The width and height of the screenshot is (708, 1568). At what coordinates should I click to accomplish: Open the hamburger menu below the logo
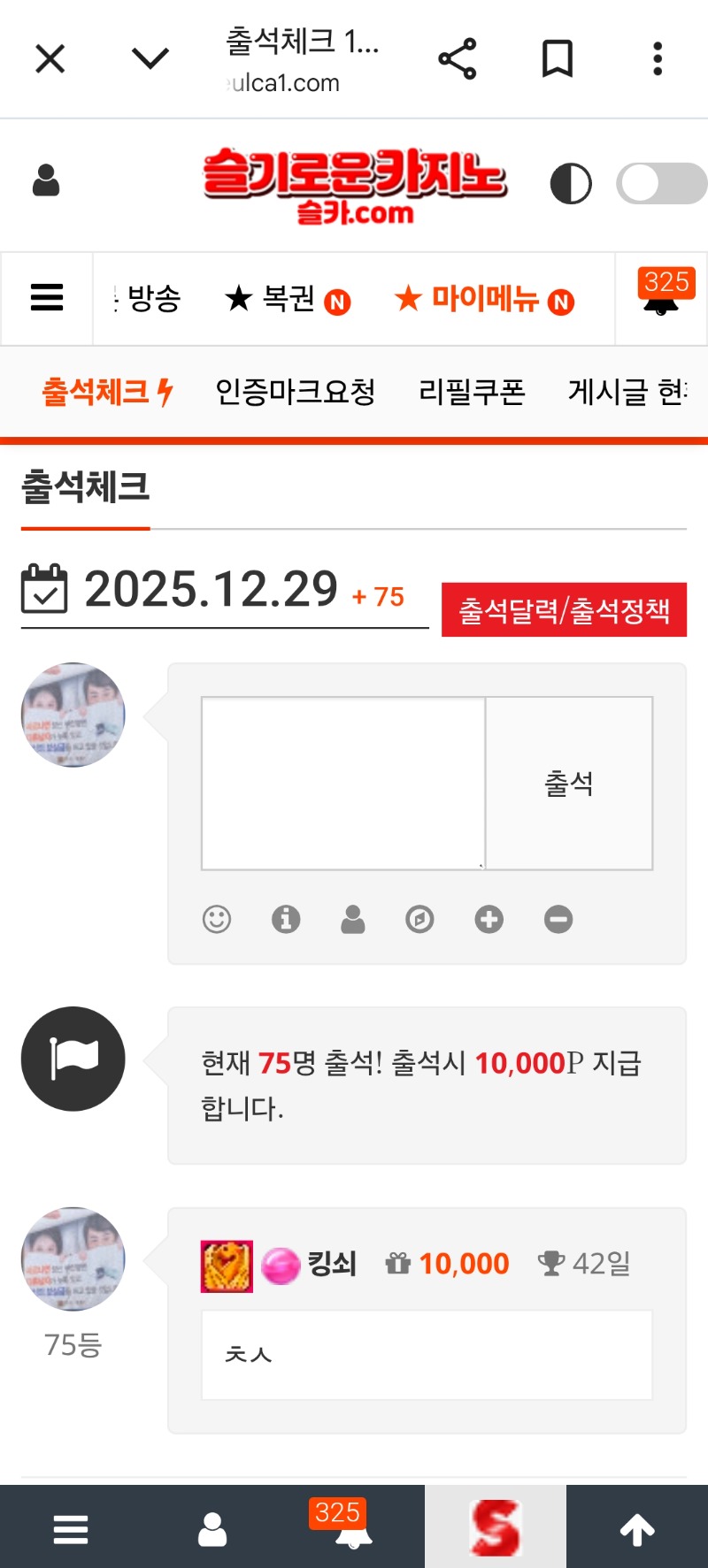tap(47, 298)
